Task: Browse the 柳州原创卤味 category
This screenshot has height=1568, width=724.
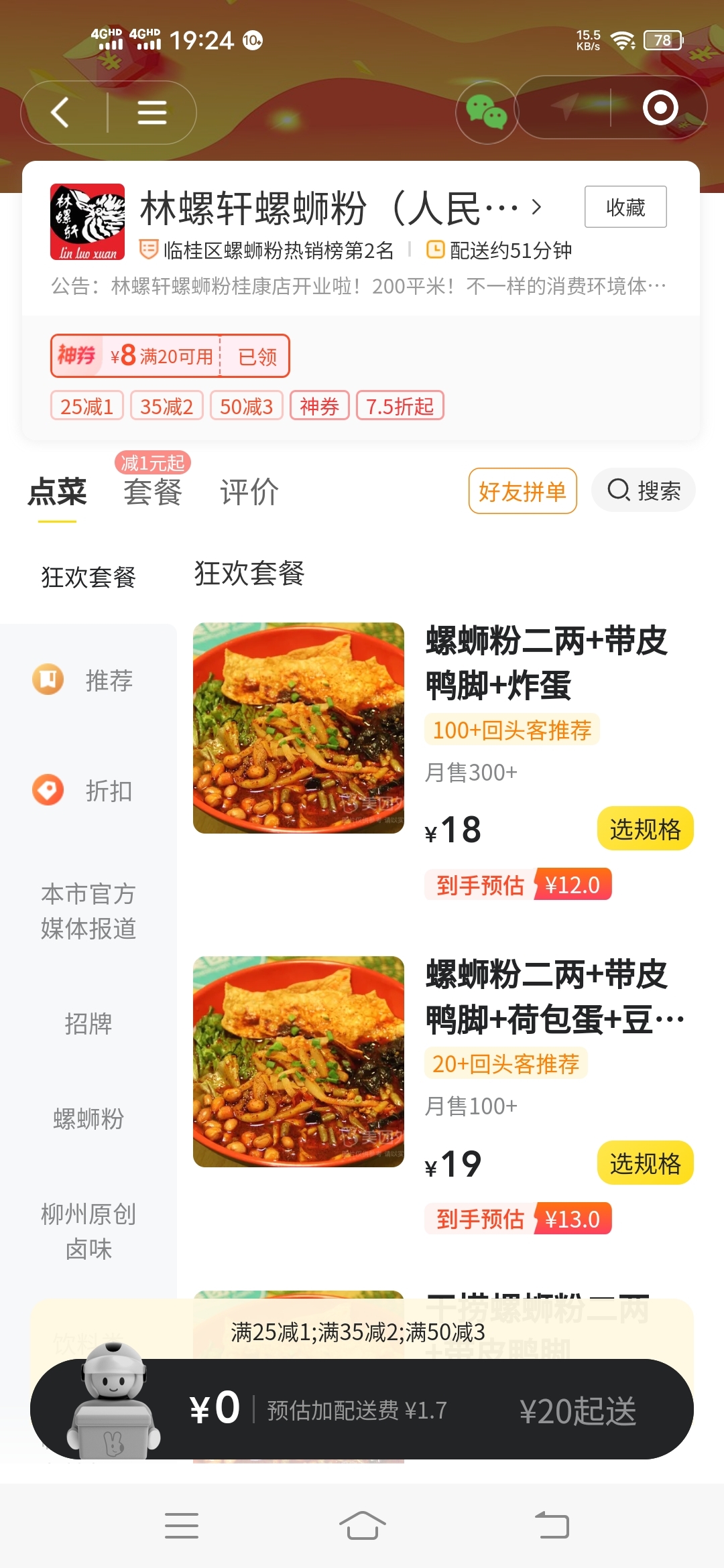Action: [88, 1231]
